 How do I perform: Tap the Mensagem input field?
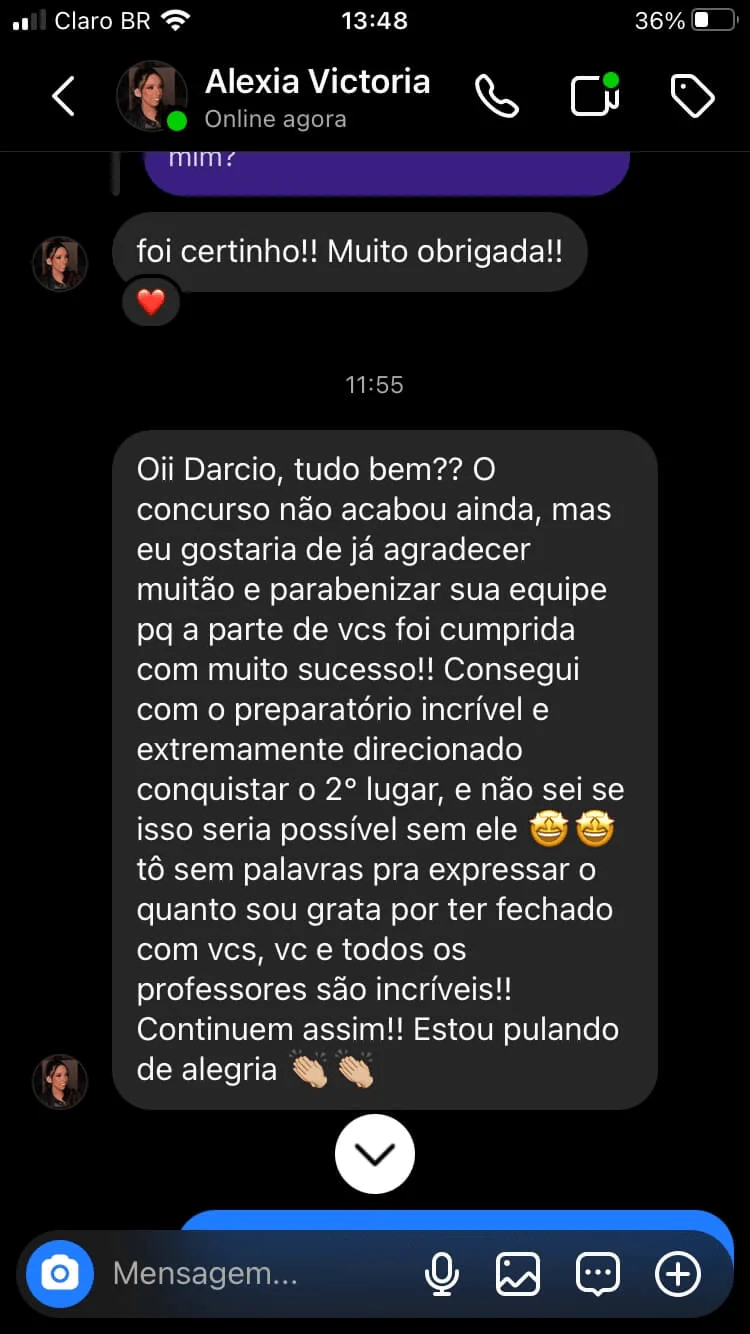(x=230, y=1273)
